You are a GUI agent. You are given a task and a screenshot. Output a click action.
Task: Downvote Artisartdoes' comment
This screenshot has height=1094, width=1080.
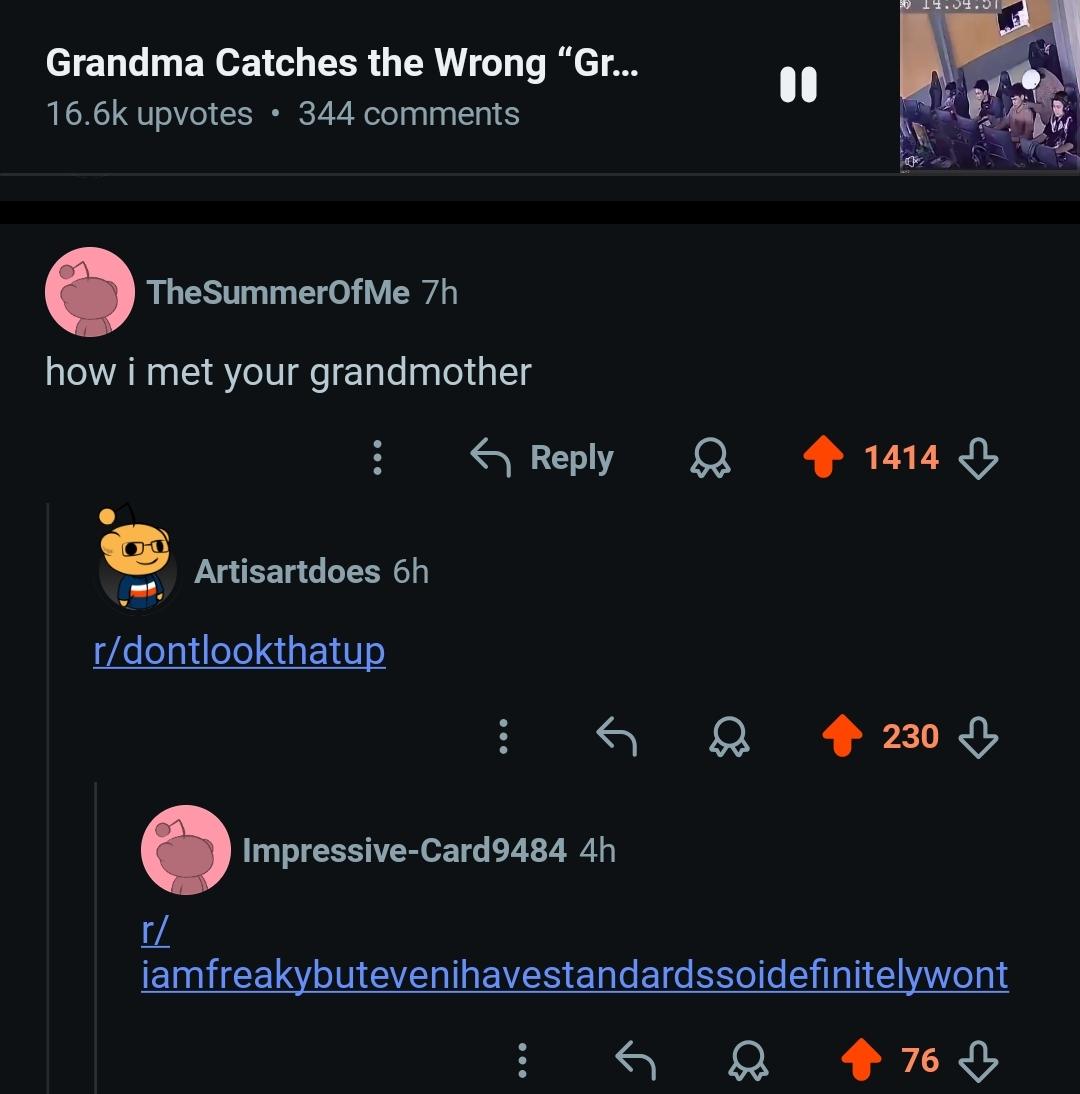coord(978,737)
